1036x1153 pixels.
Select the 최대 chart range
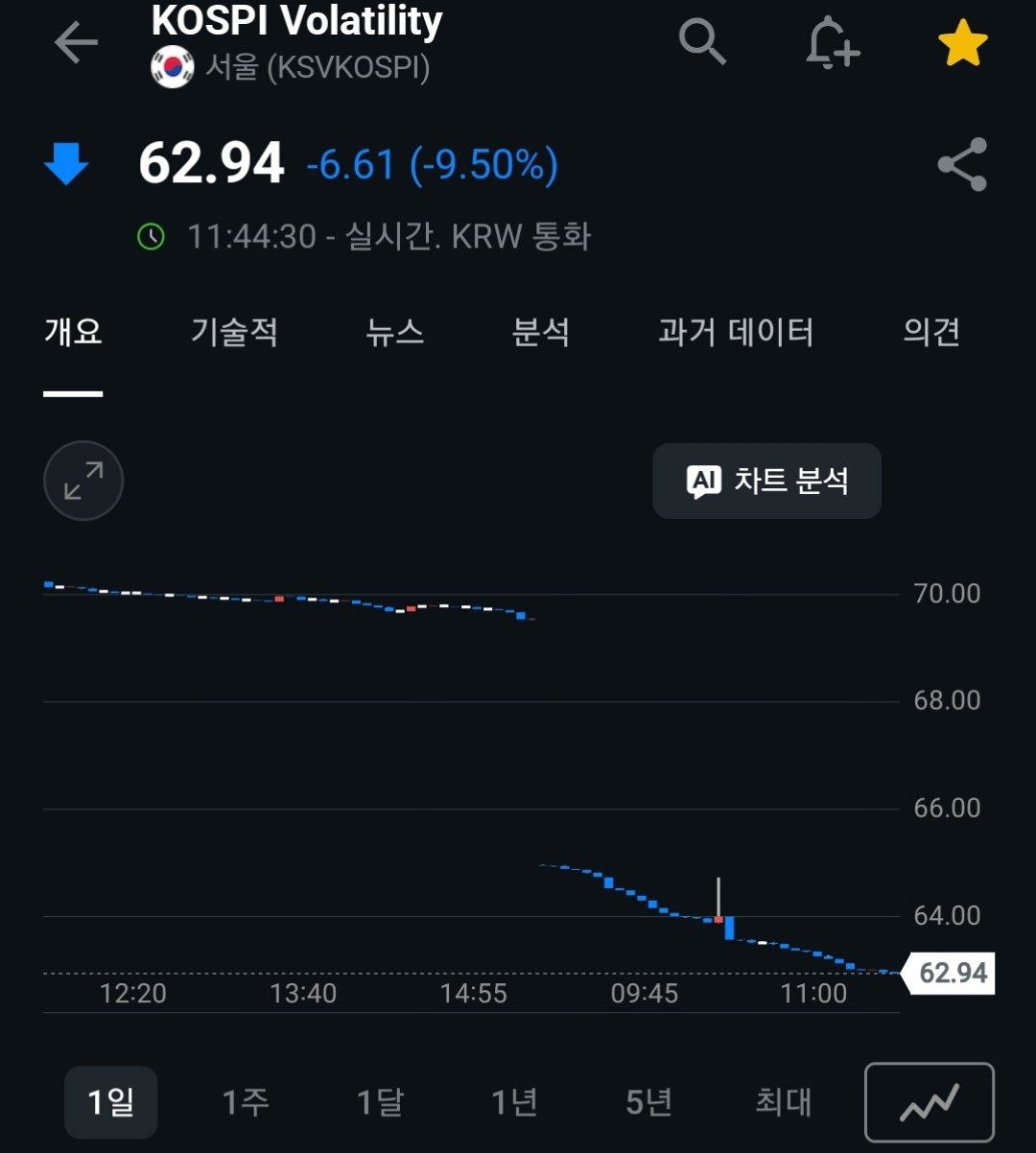tap(783, 1102)
